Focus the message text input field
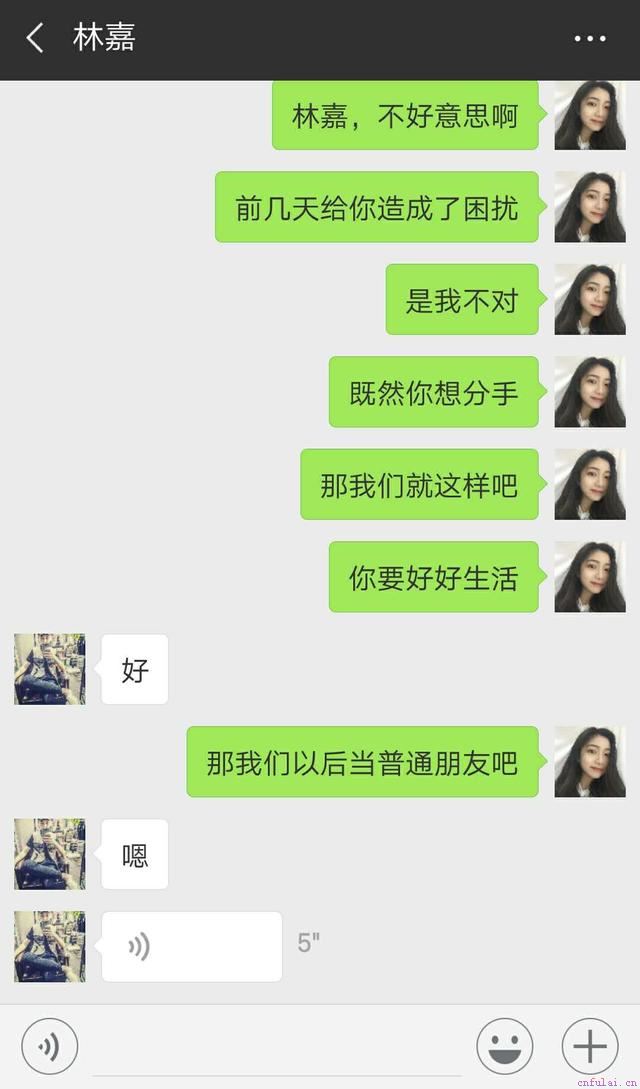Viewport: 640px width, 1089px height. click(277, 1047)
